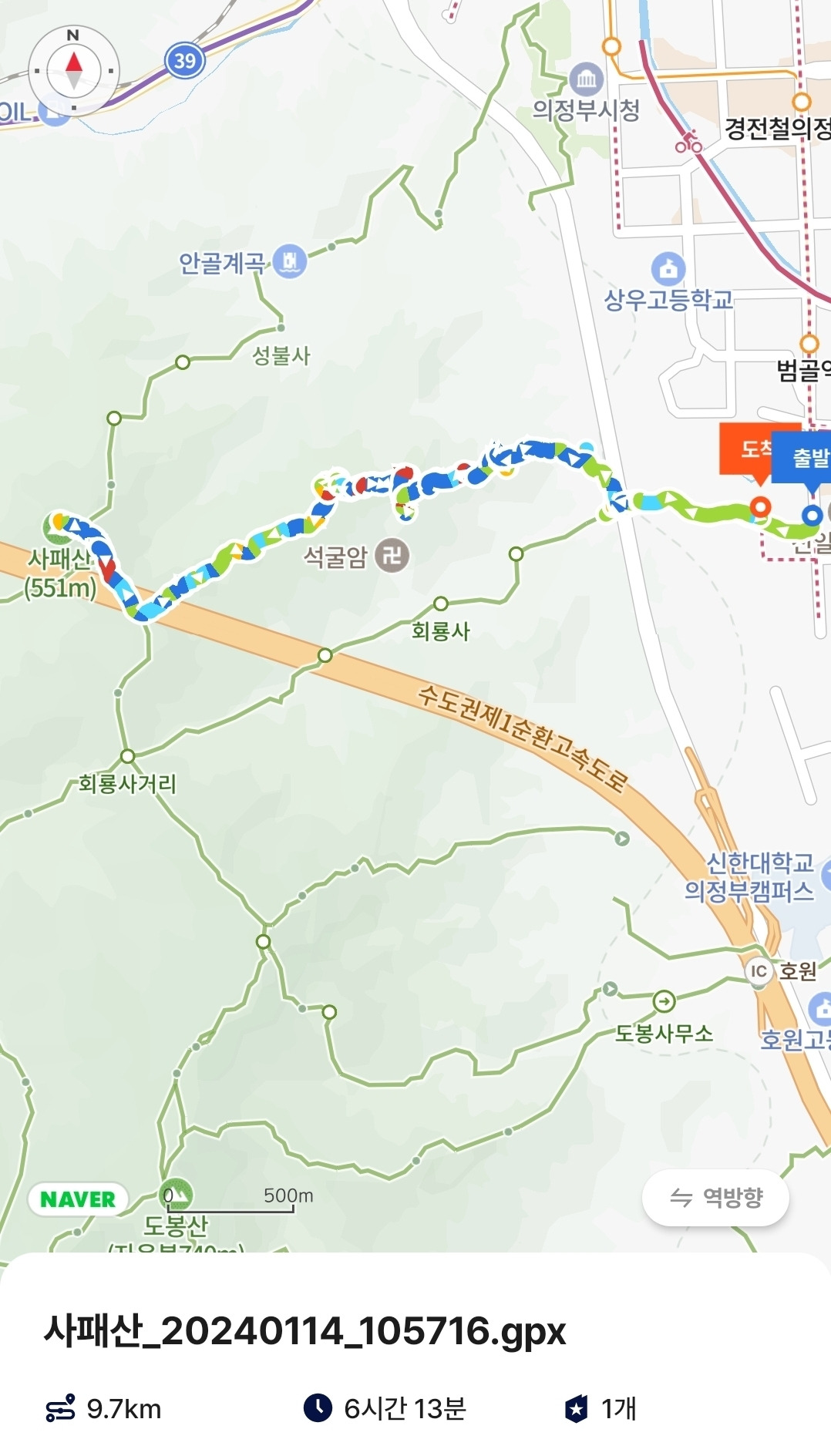Tap the trail junction circle near 회룡사
Screen dimensions: 831x1456
click(x=441, y=604)
